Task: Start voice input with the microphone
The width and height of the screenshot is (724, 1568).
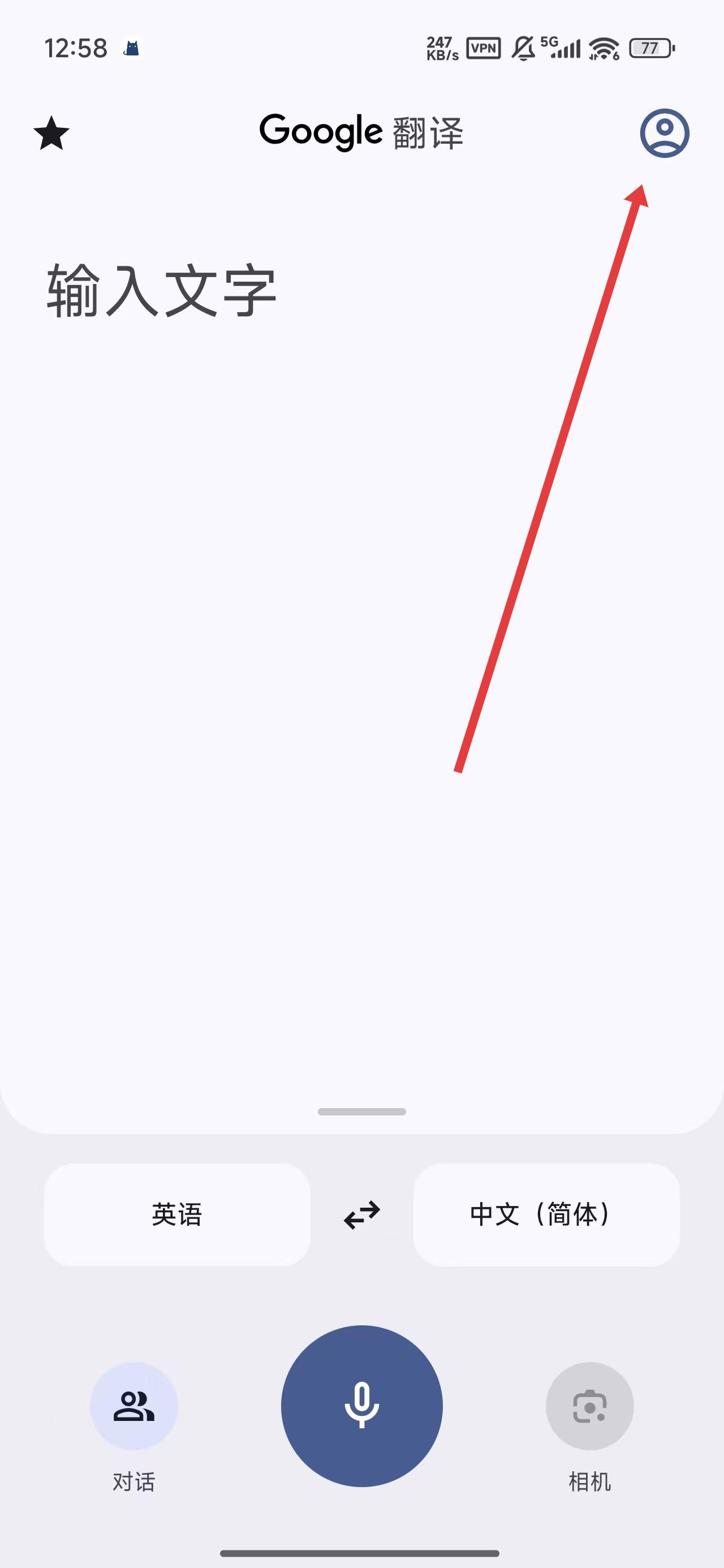Action: pos(361,1406)
